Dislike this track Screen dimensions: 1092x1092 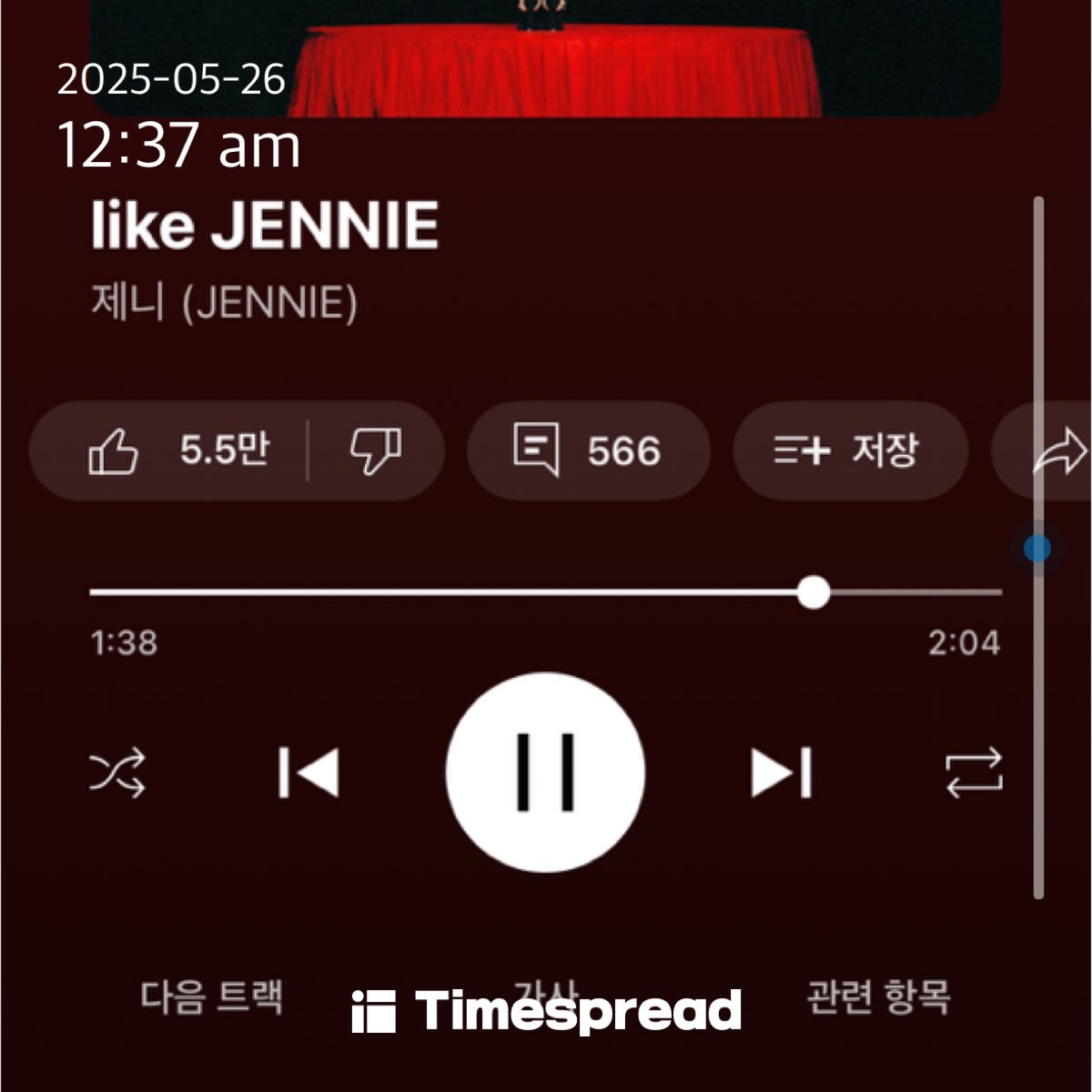[375, 450]
